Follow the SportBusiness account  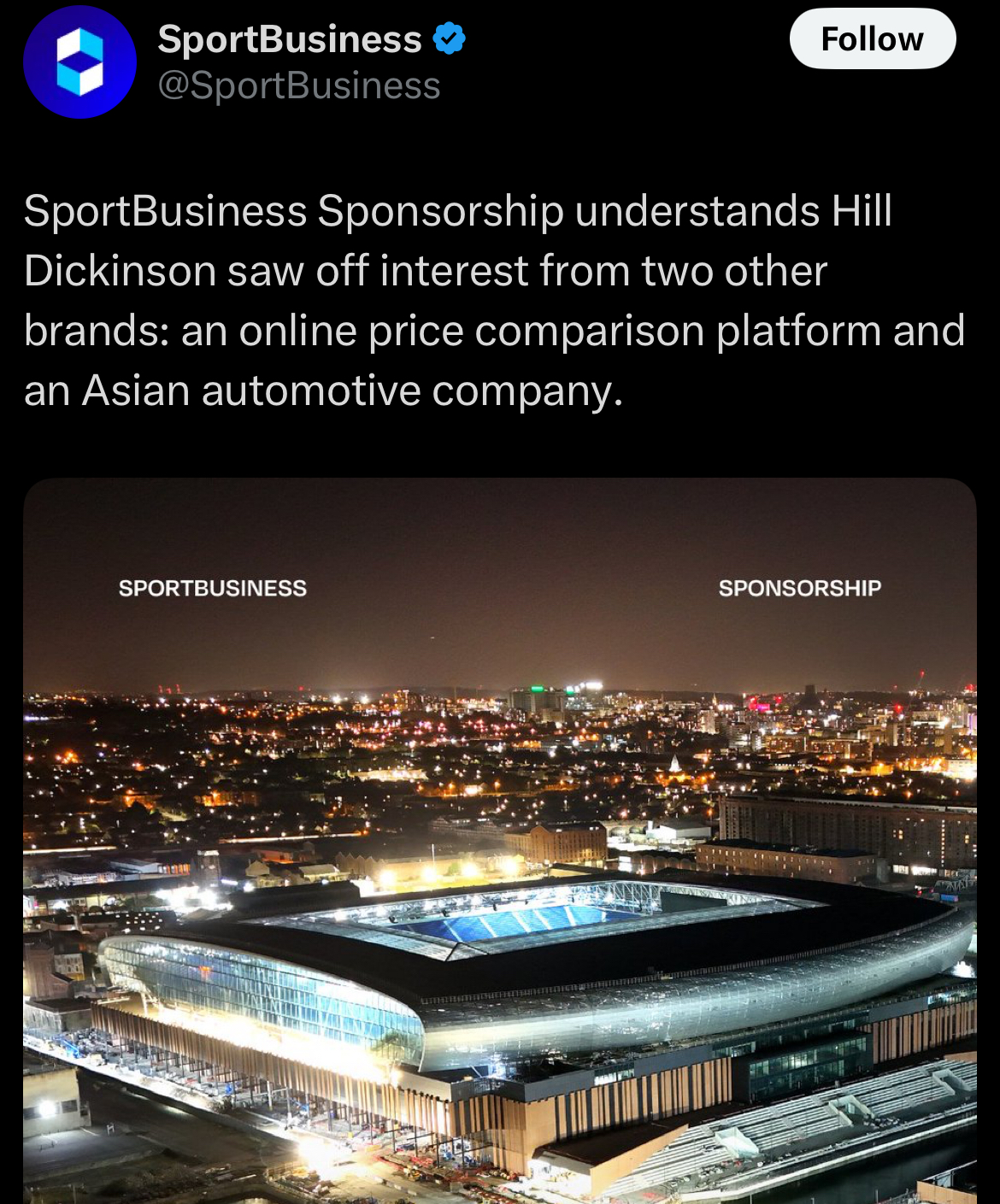872,39
